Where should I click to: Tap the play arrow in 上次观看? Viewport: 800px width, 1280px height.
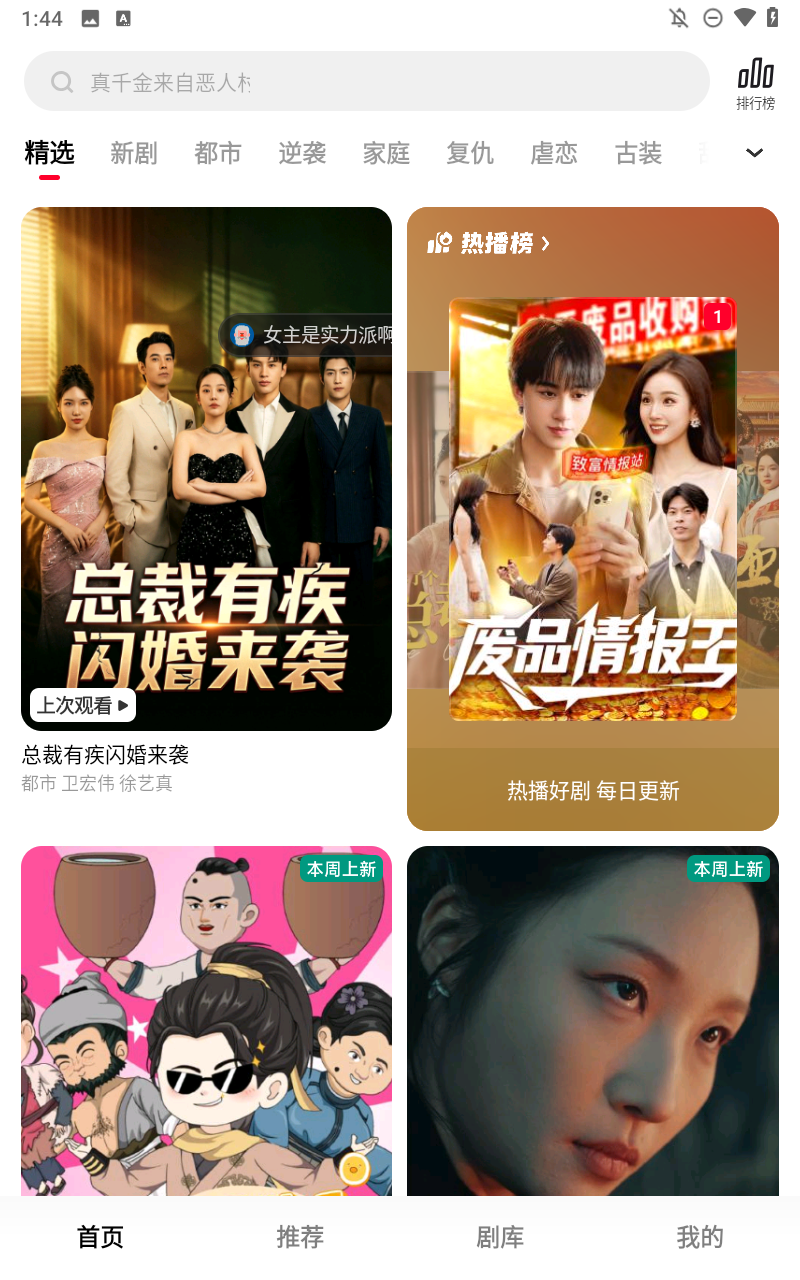(122, 705)
